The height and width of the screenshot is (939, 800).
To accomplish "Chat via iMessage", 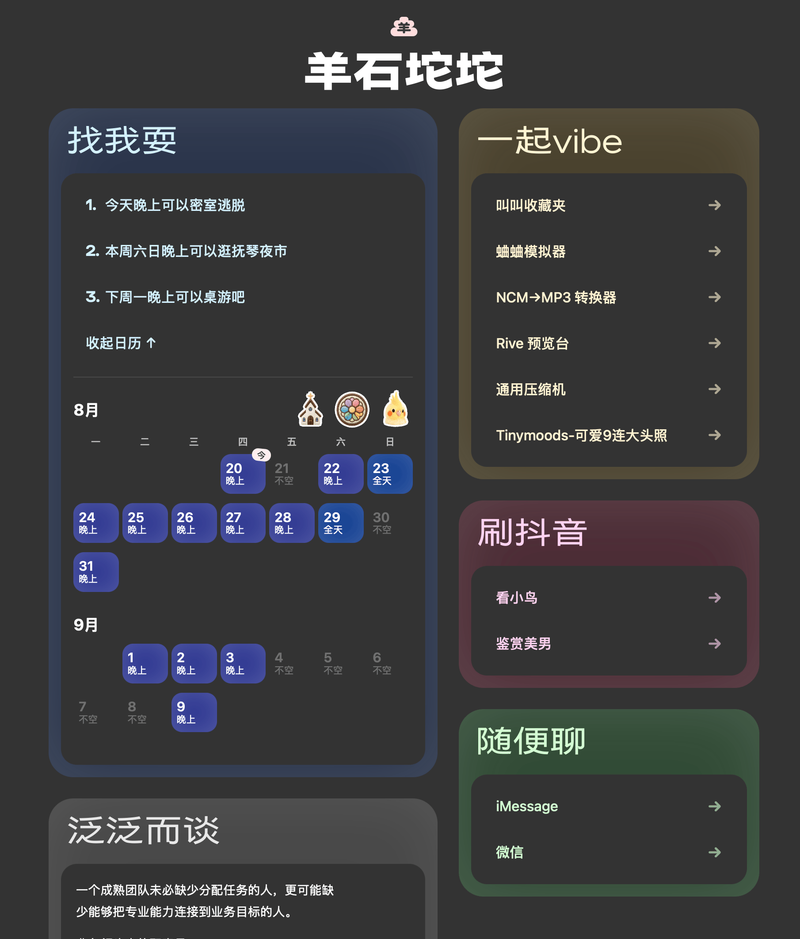I will point(608,807).
